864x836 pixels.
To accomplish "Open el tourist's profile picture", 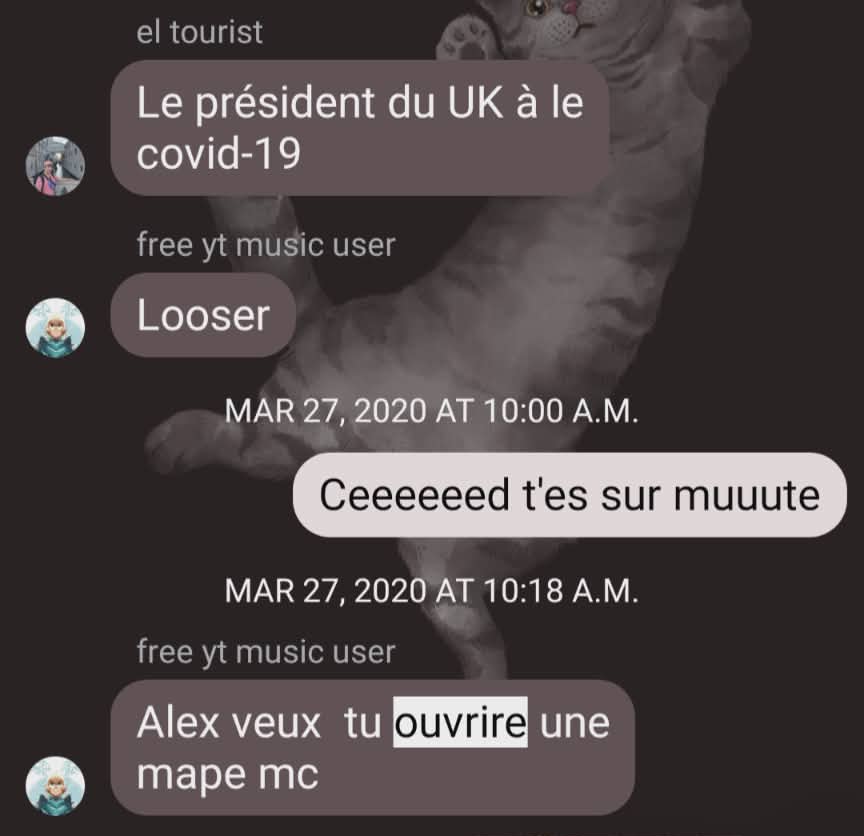I will tap(55, 166).
